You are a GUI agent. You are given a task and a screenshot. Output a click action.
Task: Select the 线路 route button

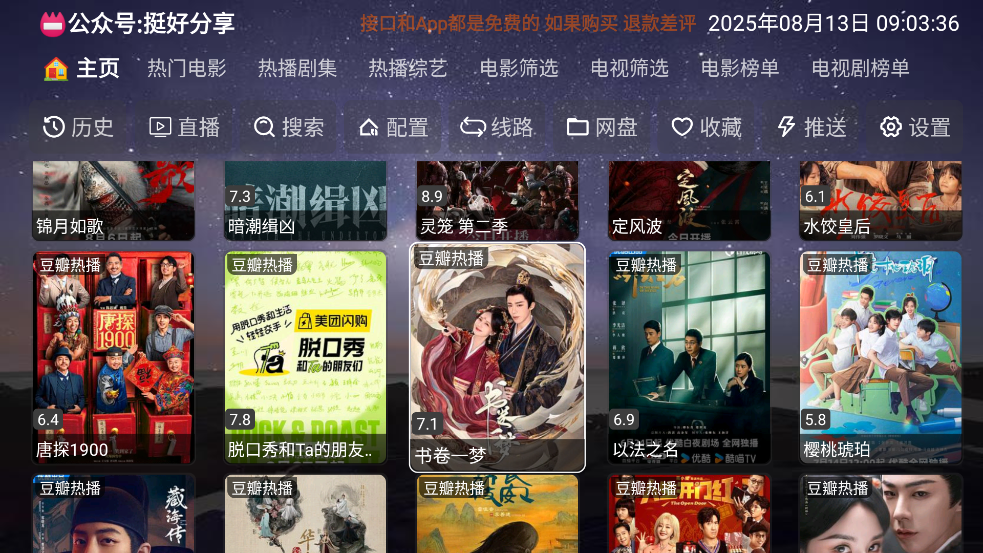(497, 127)
